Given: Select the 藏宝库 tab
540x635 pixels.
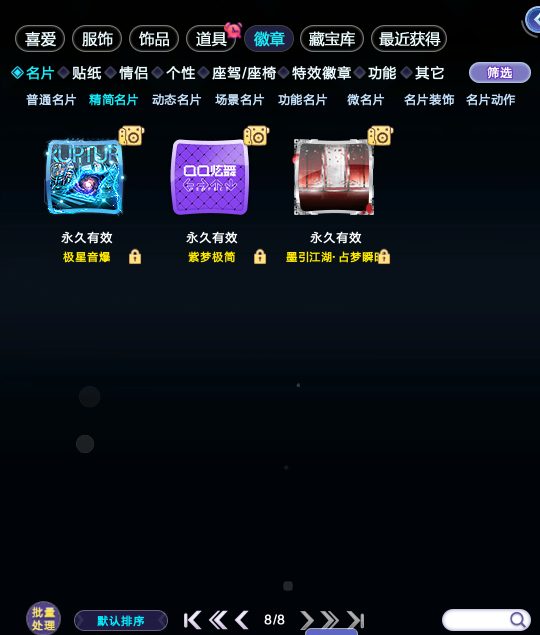Looking at the screenshot, I should [332, 39].
